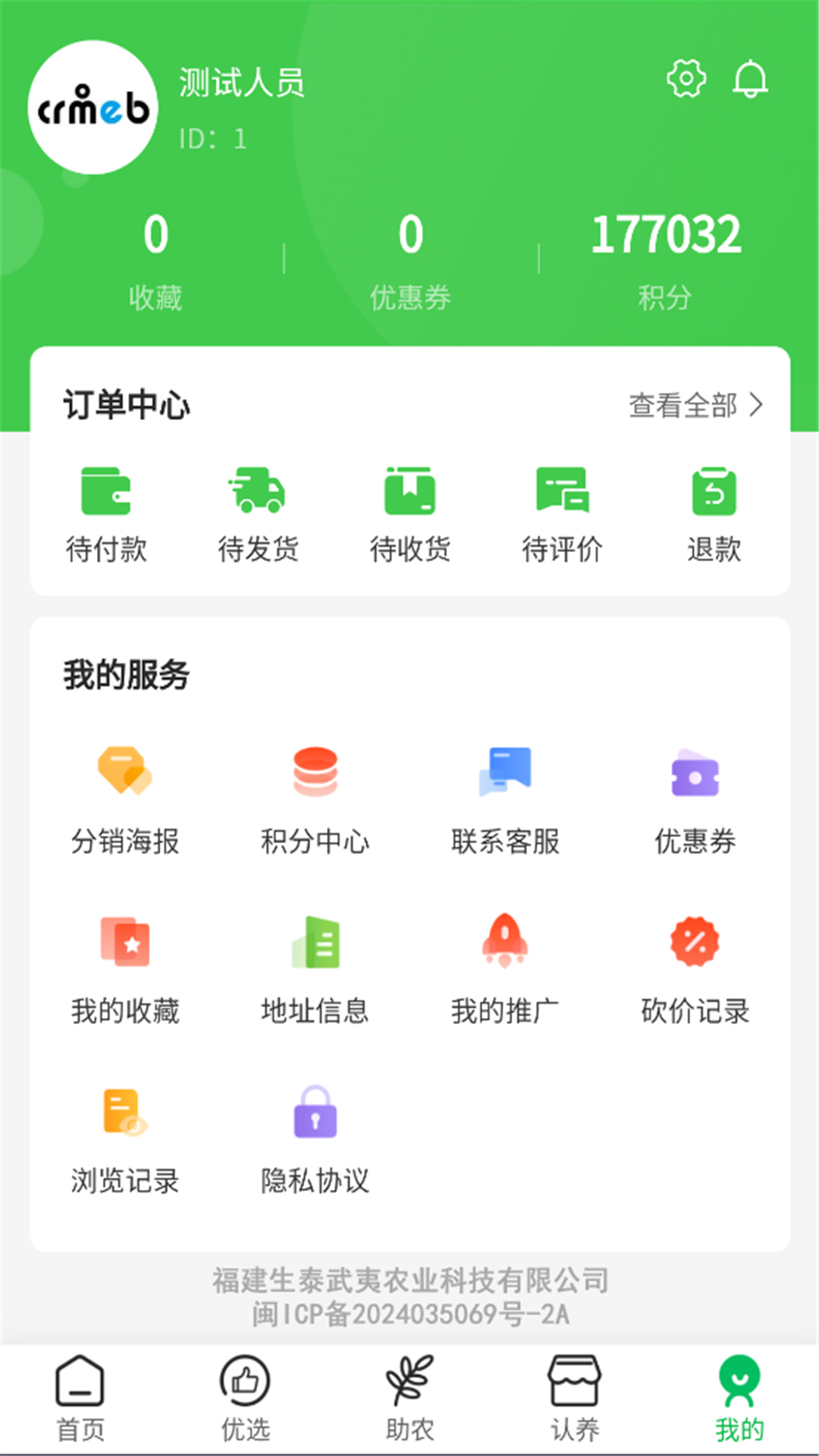This screenshot has height=1456, width=819.
Task: Open 我的推广 promotion page
Action: pyautogui.click(x=504, y=967)
